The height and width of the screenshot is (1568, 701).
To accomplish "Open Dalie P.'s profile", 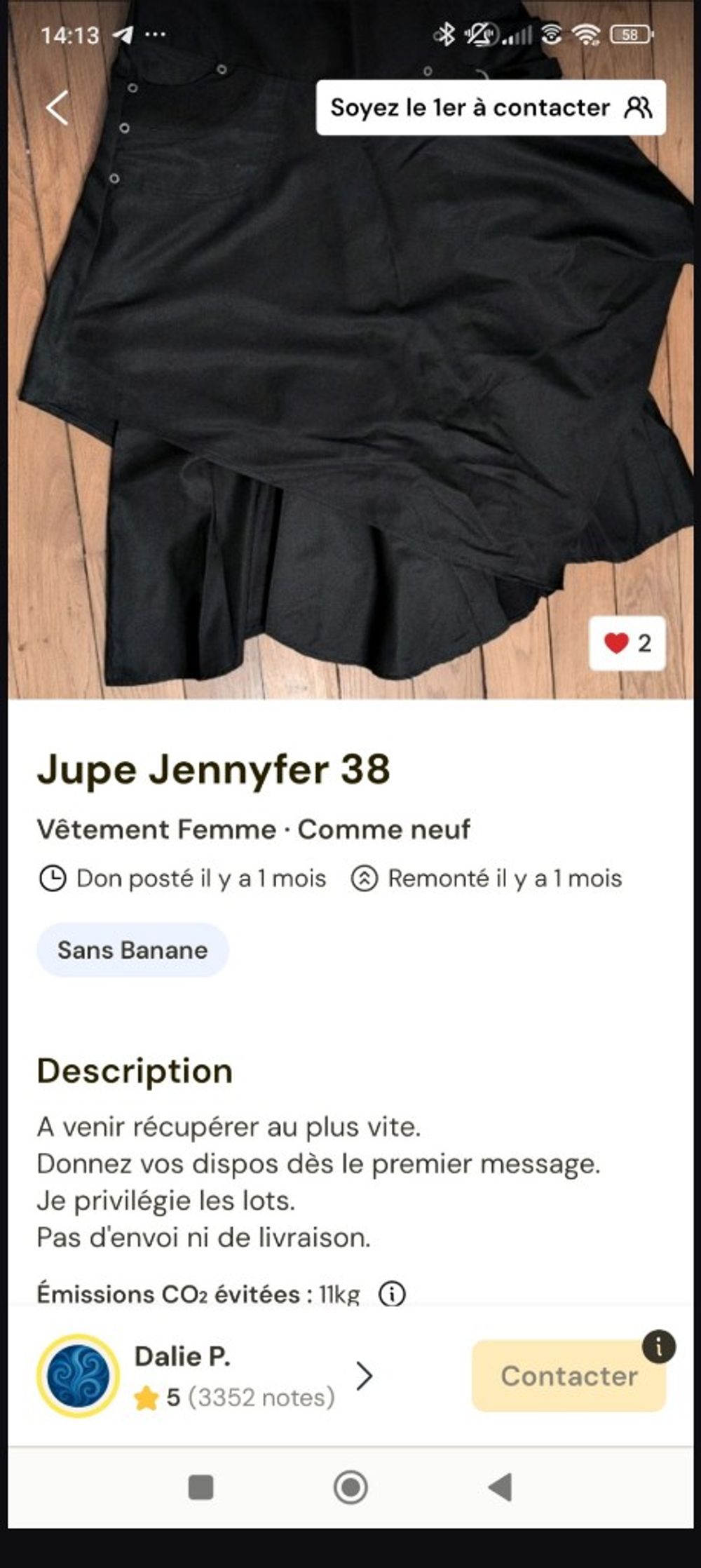I will point(205,1376).
